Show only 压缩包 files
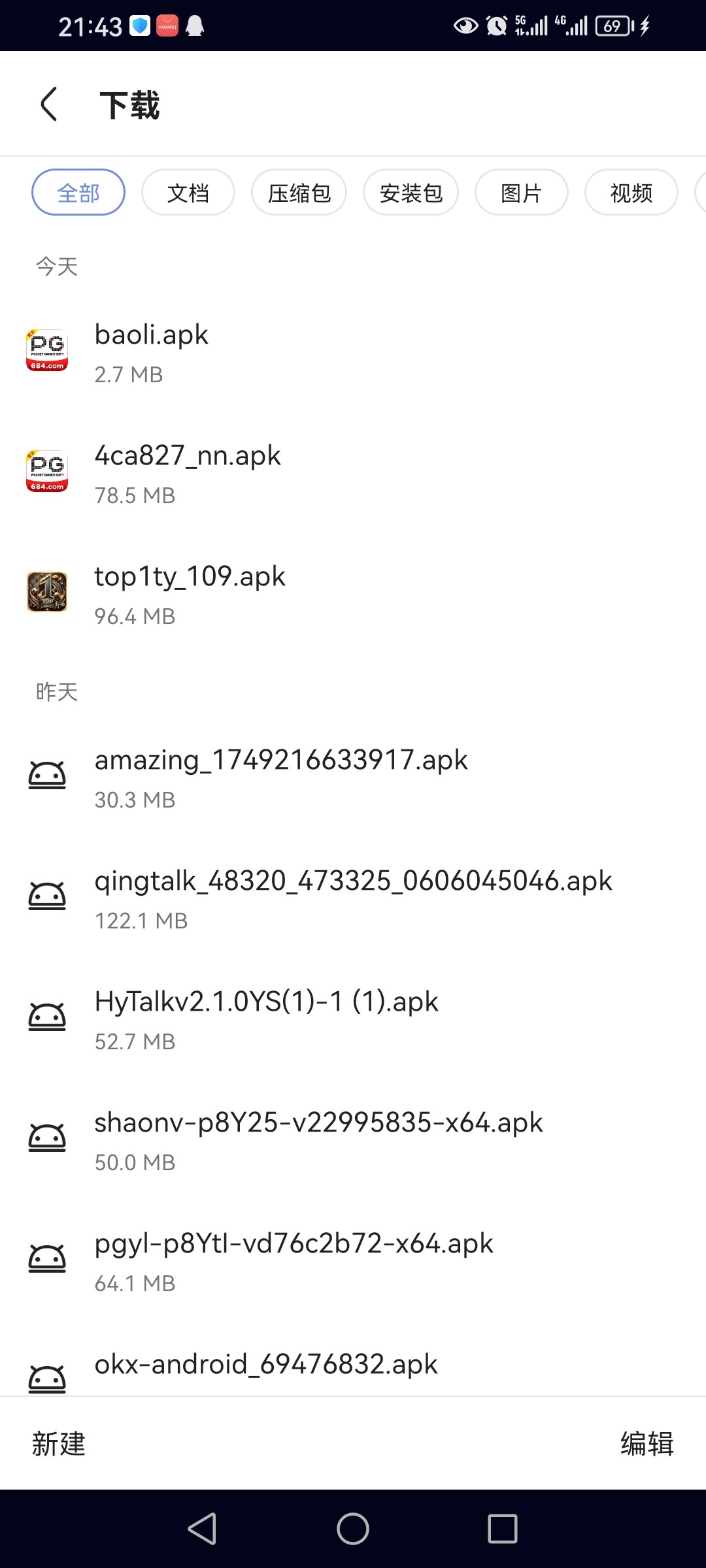The image size is (706, 1568). point(299,192)
